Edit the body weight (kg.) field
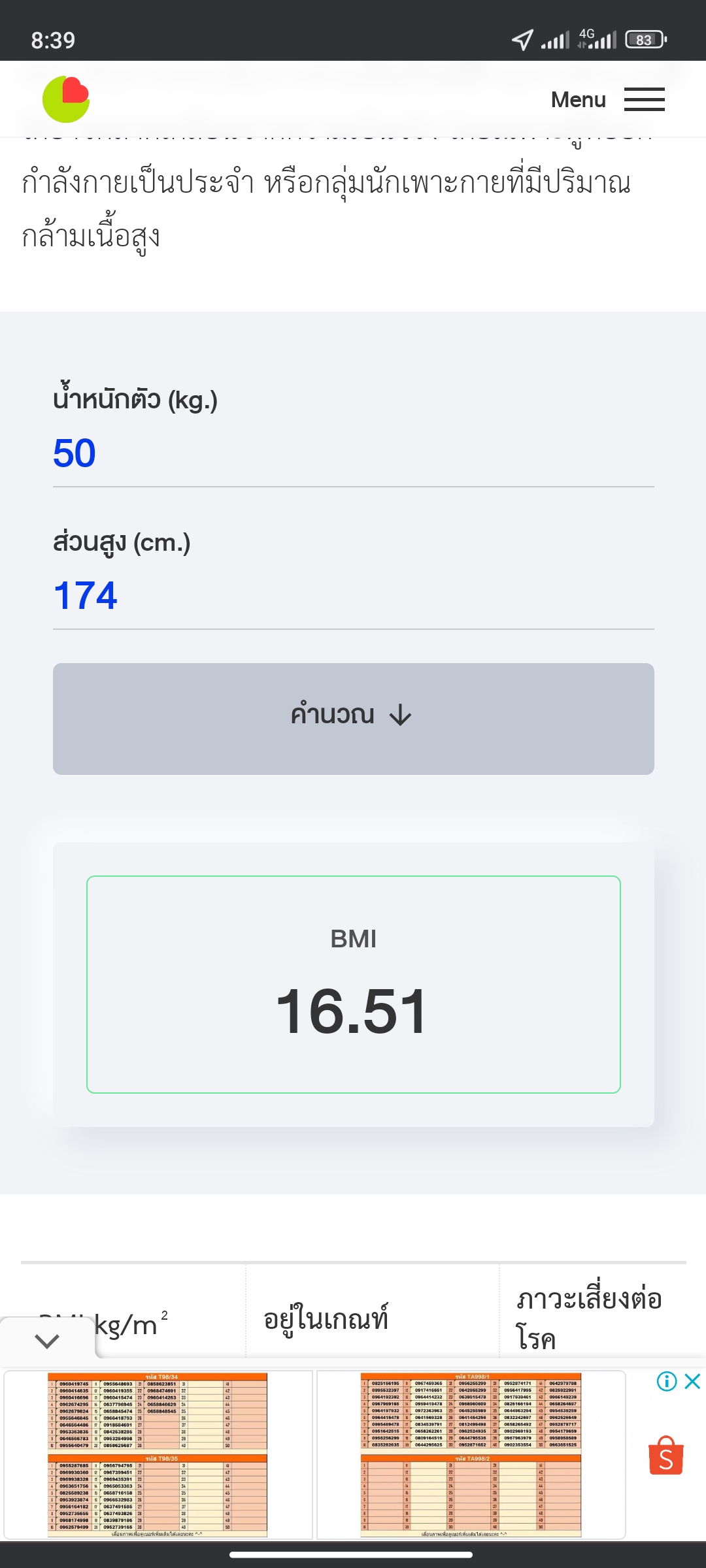 353,453
